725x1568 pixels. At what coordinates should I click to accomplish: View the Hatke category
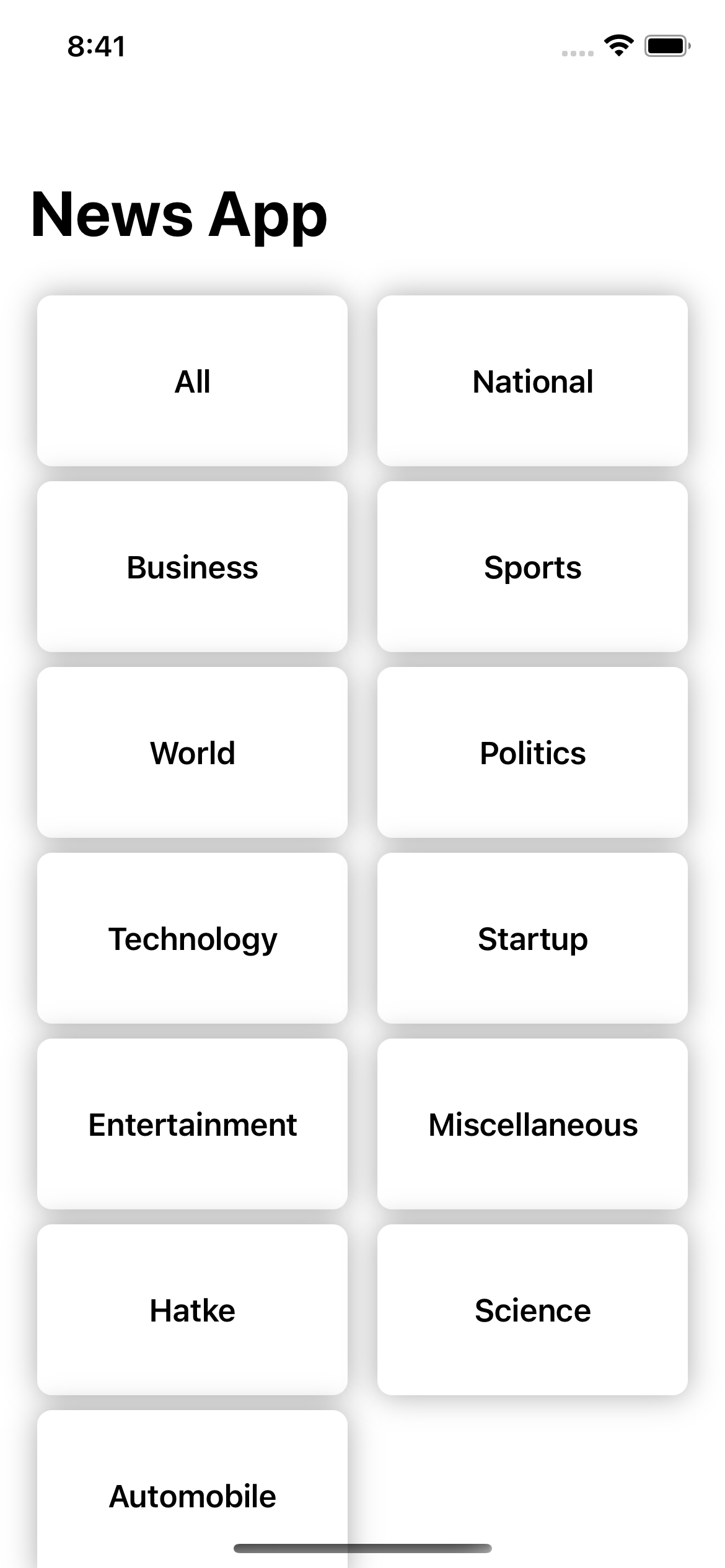(x=192, y=1310)
